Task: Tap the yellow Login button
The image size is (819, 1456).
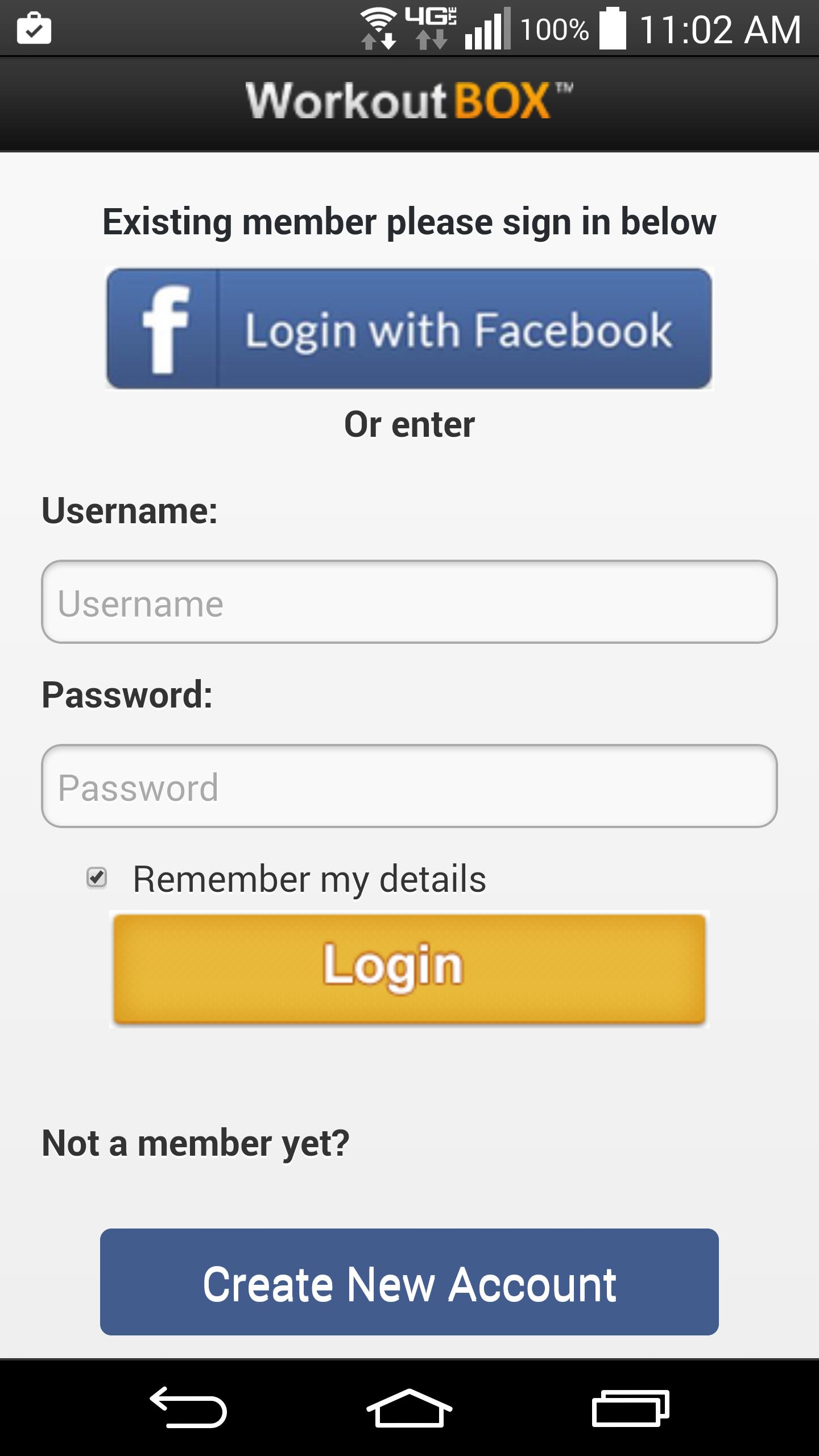Action: (409, 968)
